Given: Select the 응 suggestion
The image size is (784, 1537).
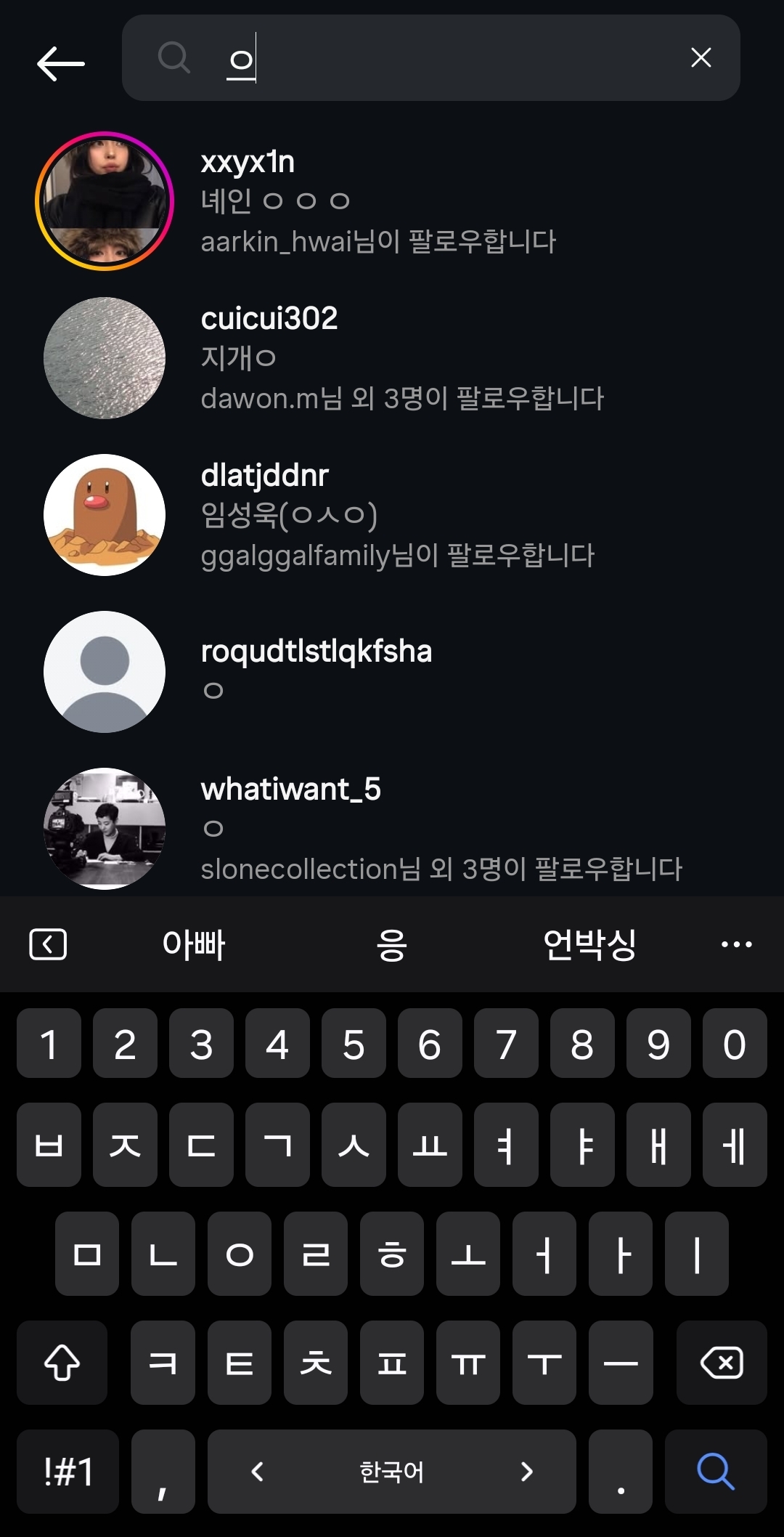Looking at the screenshot, I should [x=392, y=944].
